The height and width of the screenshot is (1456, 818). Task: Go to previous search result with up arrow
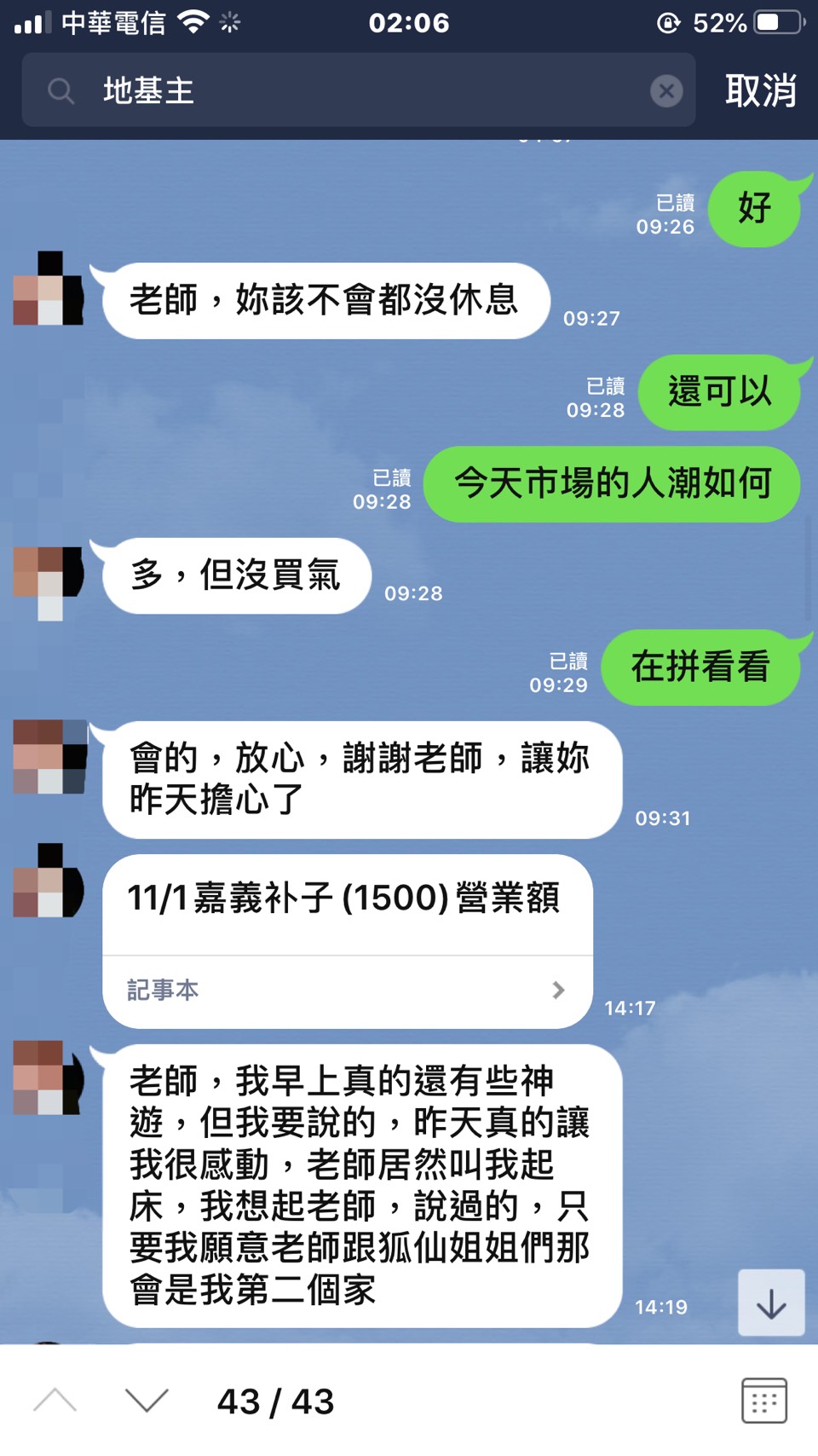[55, 1401]
